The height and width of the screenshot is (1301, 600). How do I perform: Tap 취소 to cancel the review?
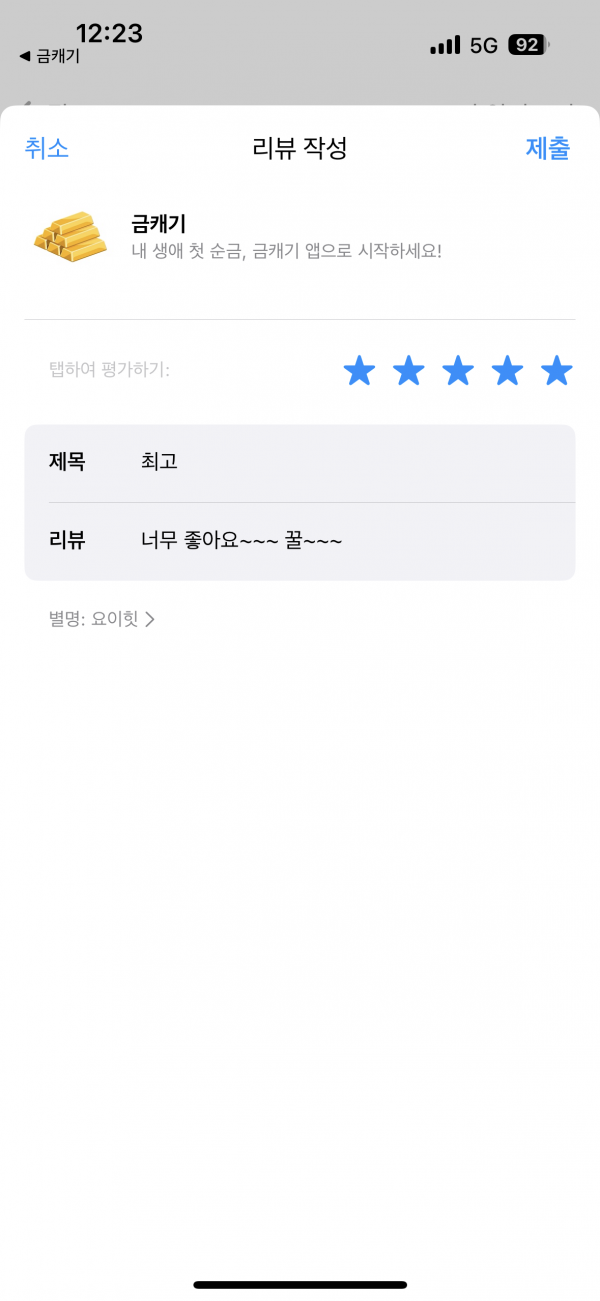(x=46, y=148)
